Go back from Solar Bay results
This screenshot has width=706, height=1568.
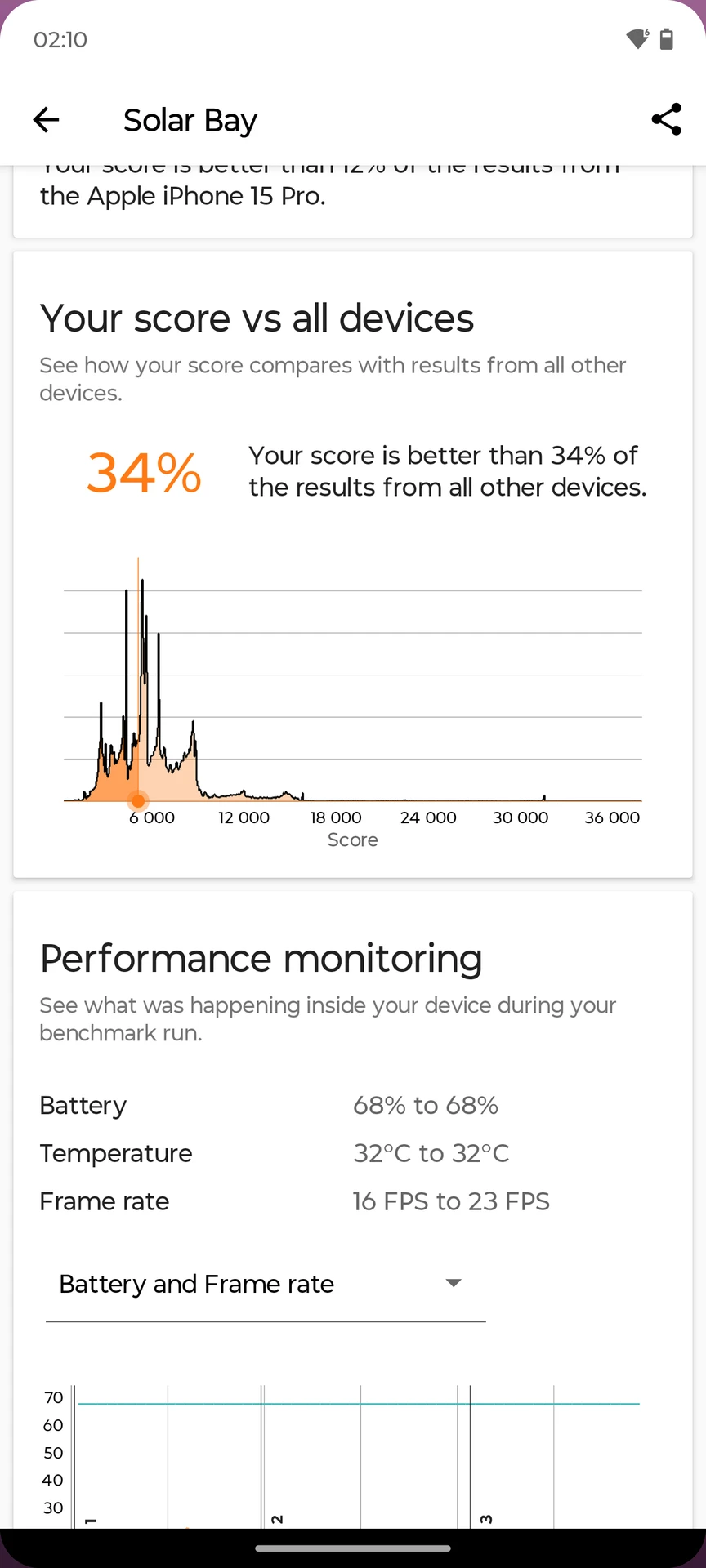46,120
